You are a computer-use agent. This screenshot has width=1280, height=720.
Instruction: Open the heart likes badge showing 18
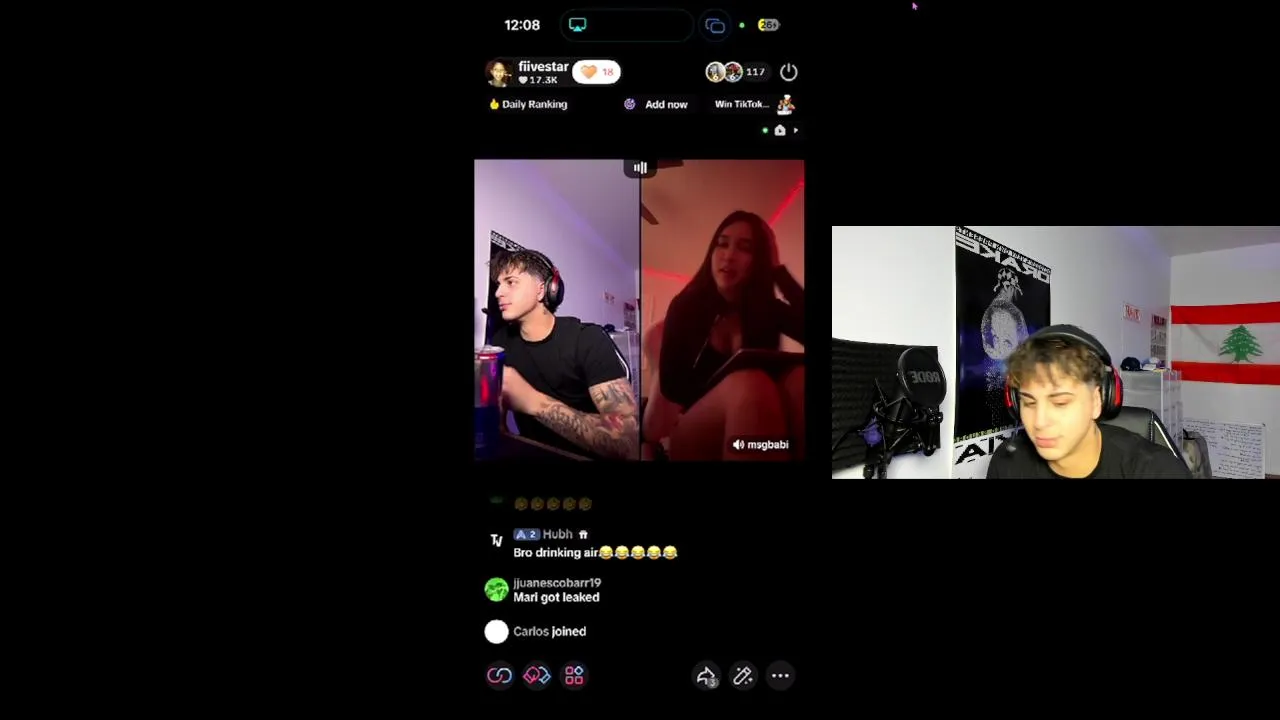[x=596, y=72]
